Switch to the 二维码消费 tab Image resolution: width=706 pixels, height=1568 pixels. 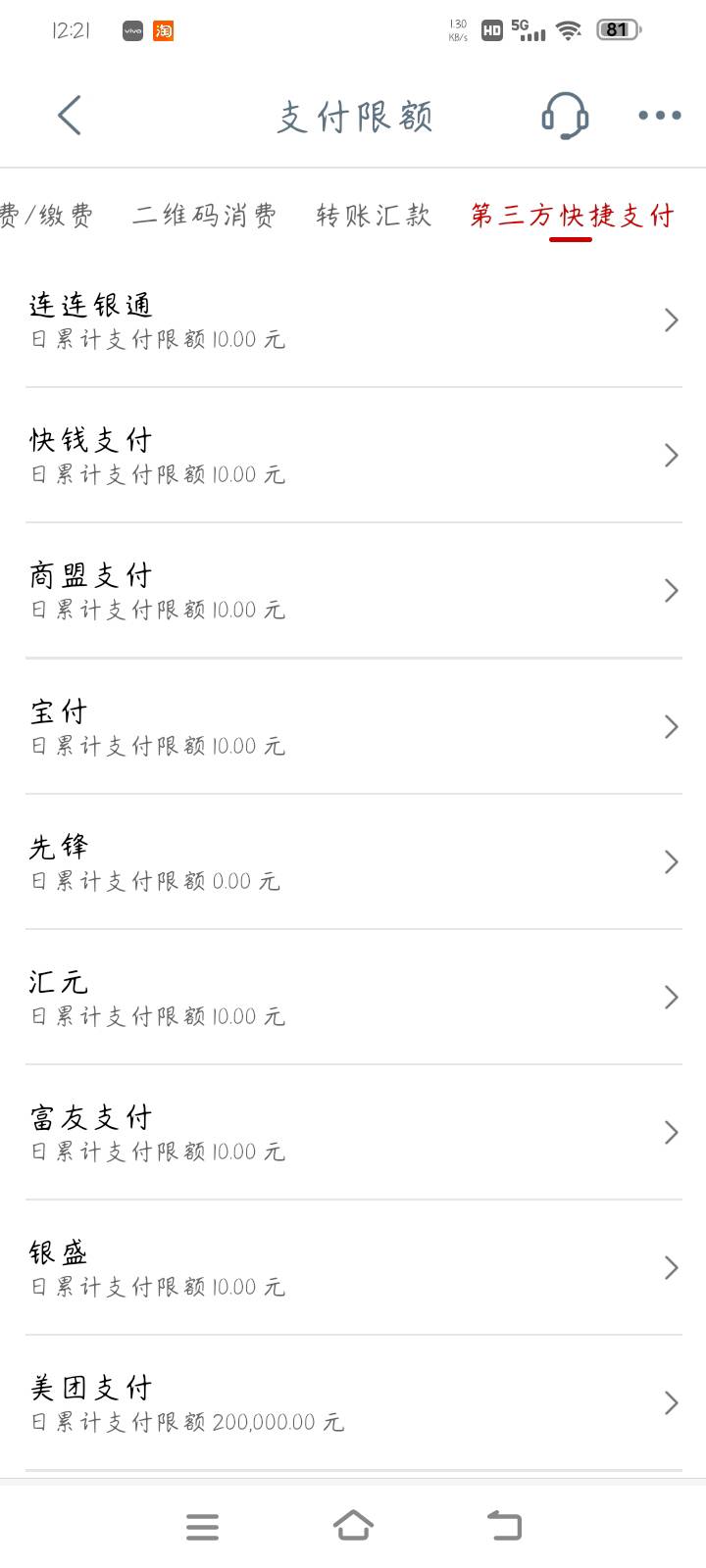point(205,215)
